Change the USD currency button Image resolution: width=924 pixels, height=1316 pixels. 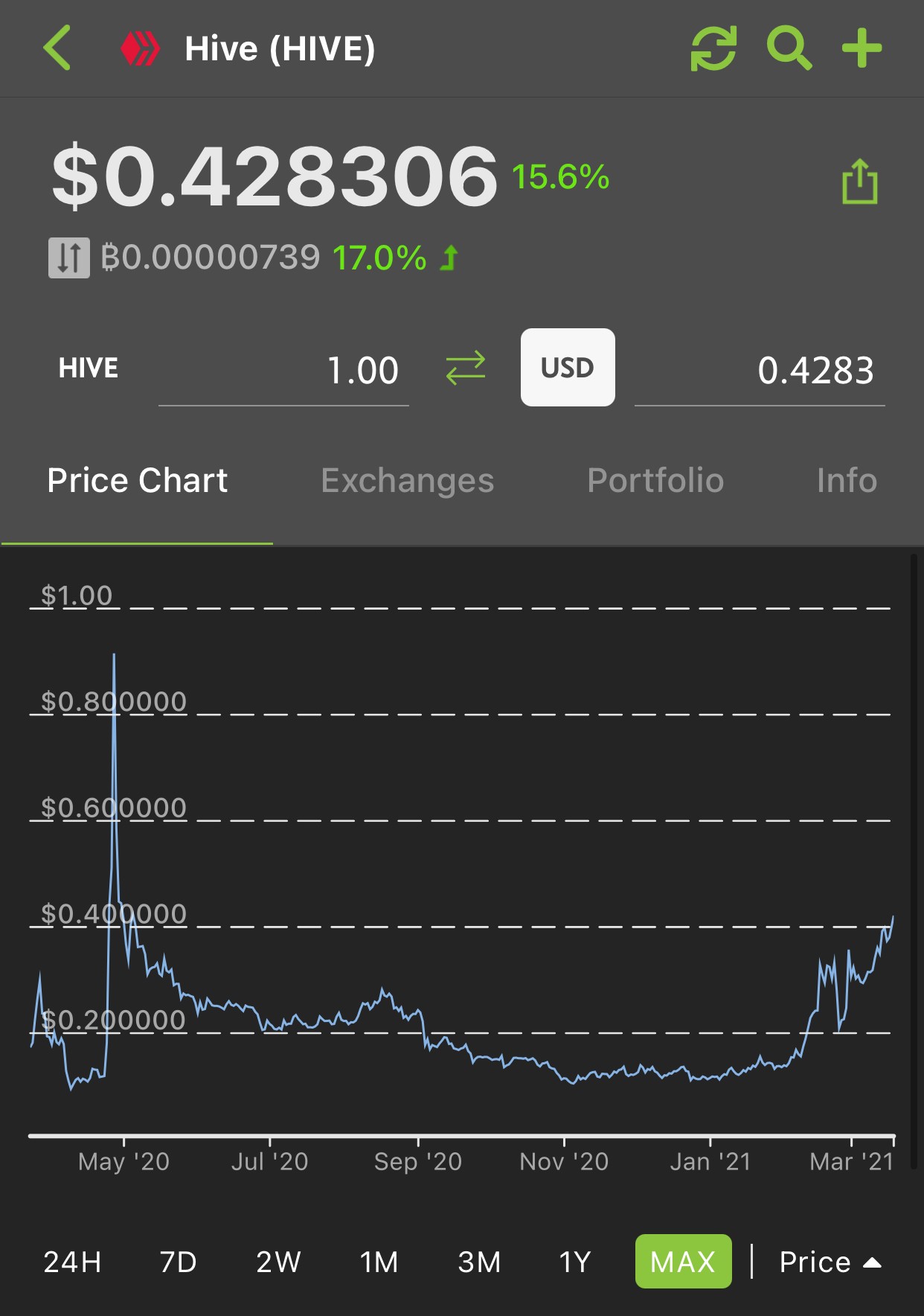point(568,367)
